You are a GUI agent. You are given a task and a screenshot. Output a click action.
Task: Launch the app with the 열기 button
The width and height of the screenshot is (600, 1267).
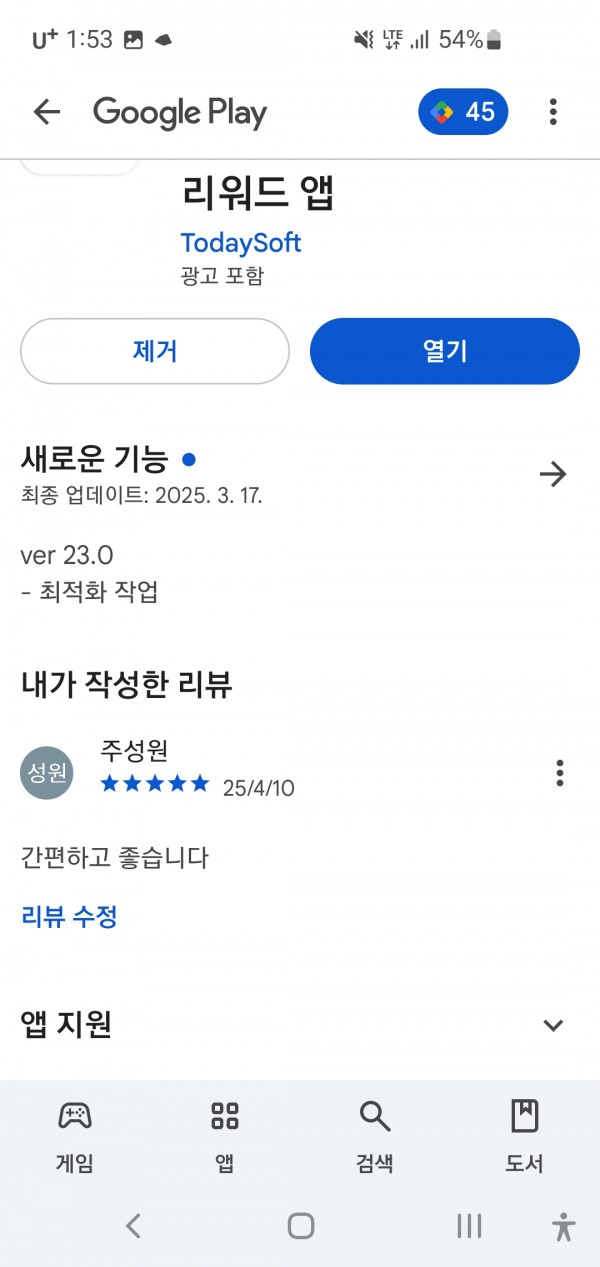(445, 351)
